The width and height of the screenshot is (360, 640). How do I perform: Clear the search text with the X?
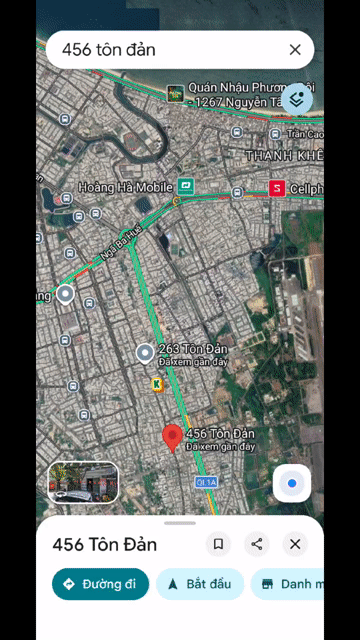click(295, 50)
